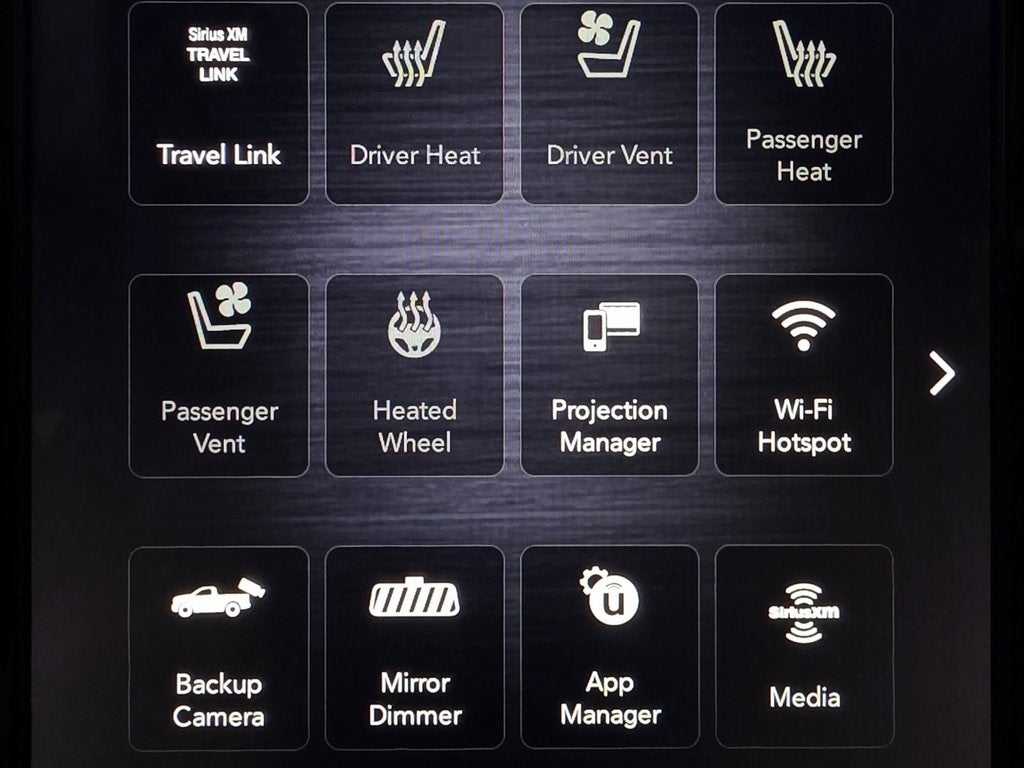Screen dimensions: 1024x768
Task: Turn on the Heated Wheel
Action: click(x=414, y=375)
